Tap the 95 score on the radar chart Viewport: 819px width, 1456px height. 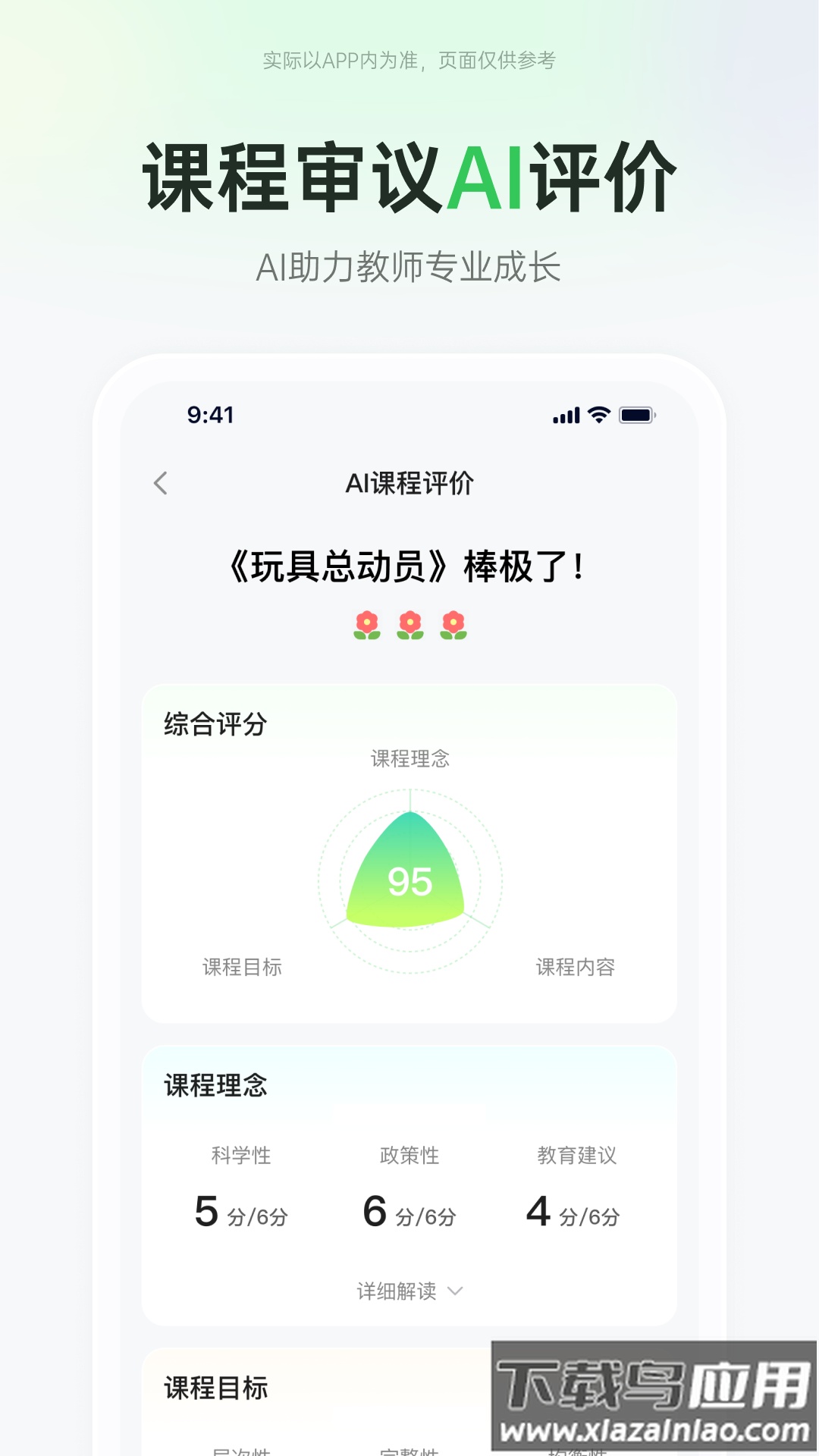[410, 882]
